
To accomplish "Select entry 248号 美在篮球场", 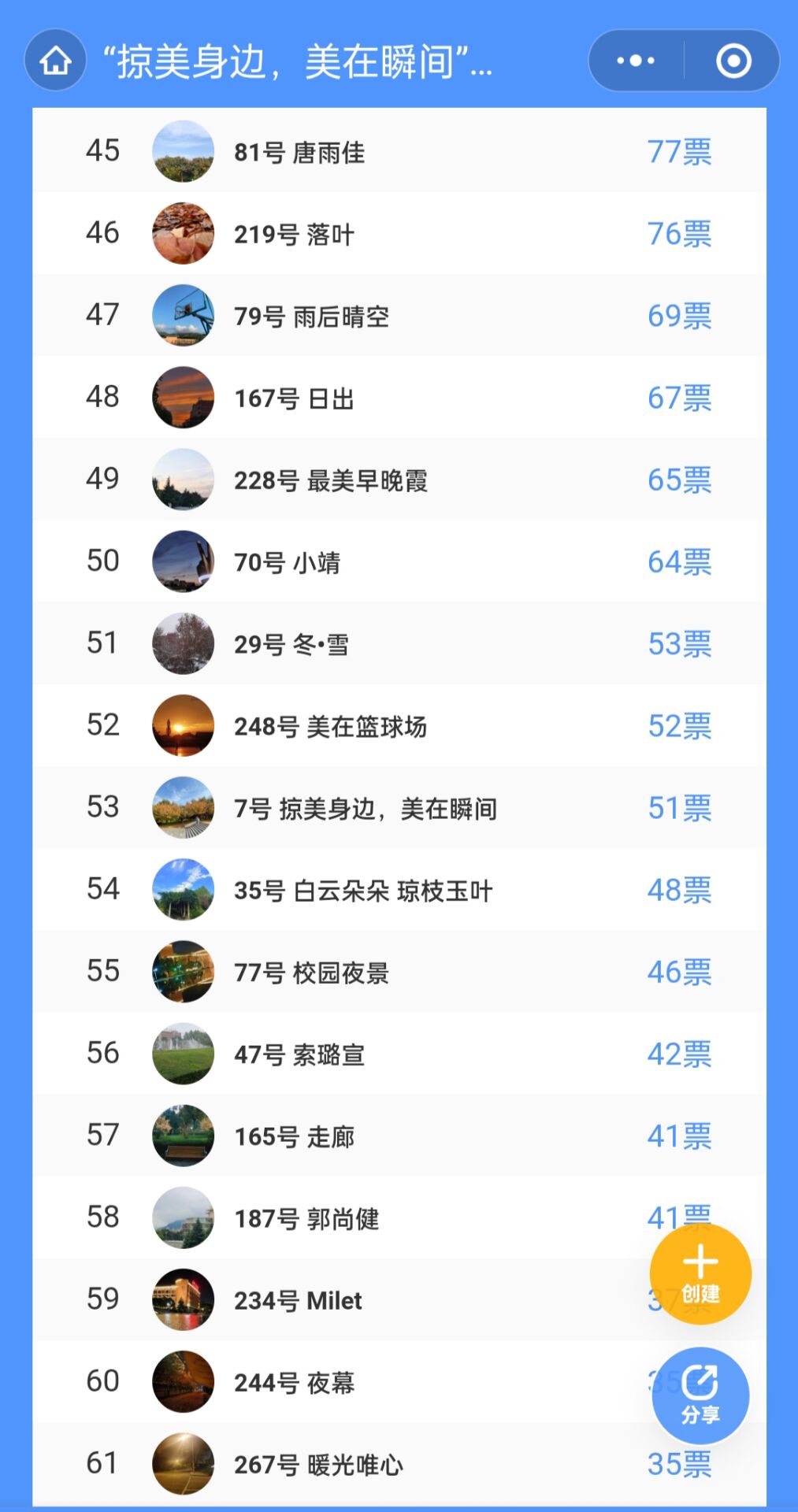I will (330, 726).
